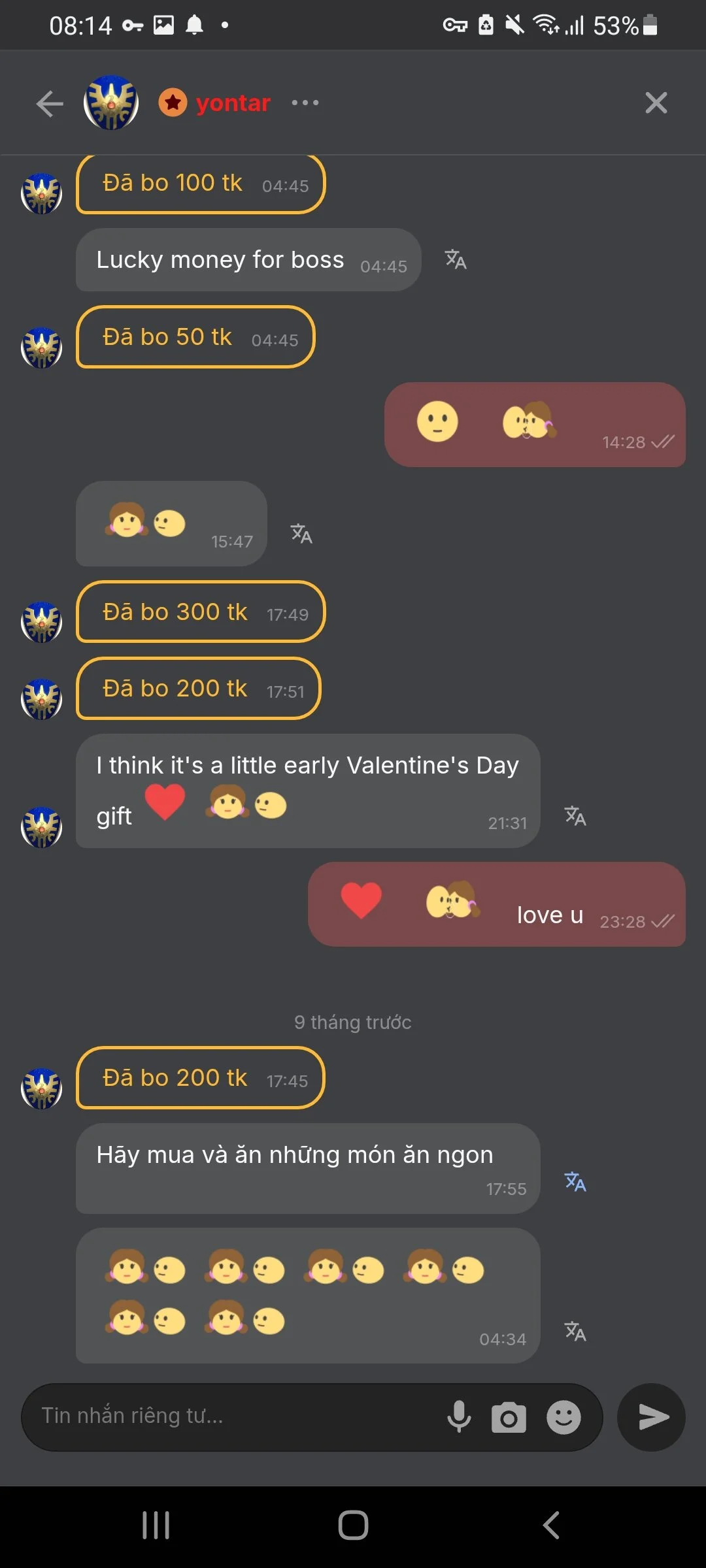Translate the 15:47 emoji message
The width and height of the screenshot is (706, 1568).
[x=301, y=534]
